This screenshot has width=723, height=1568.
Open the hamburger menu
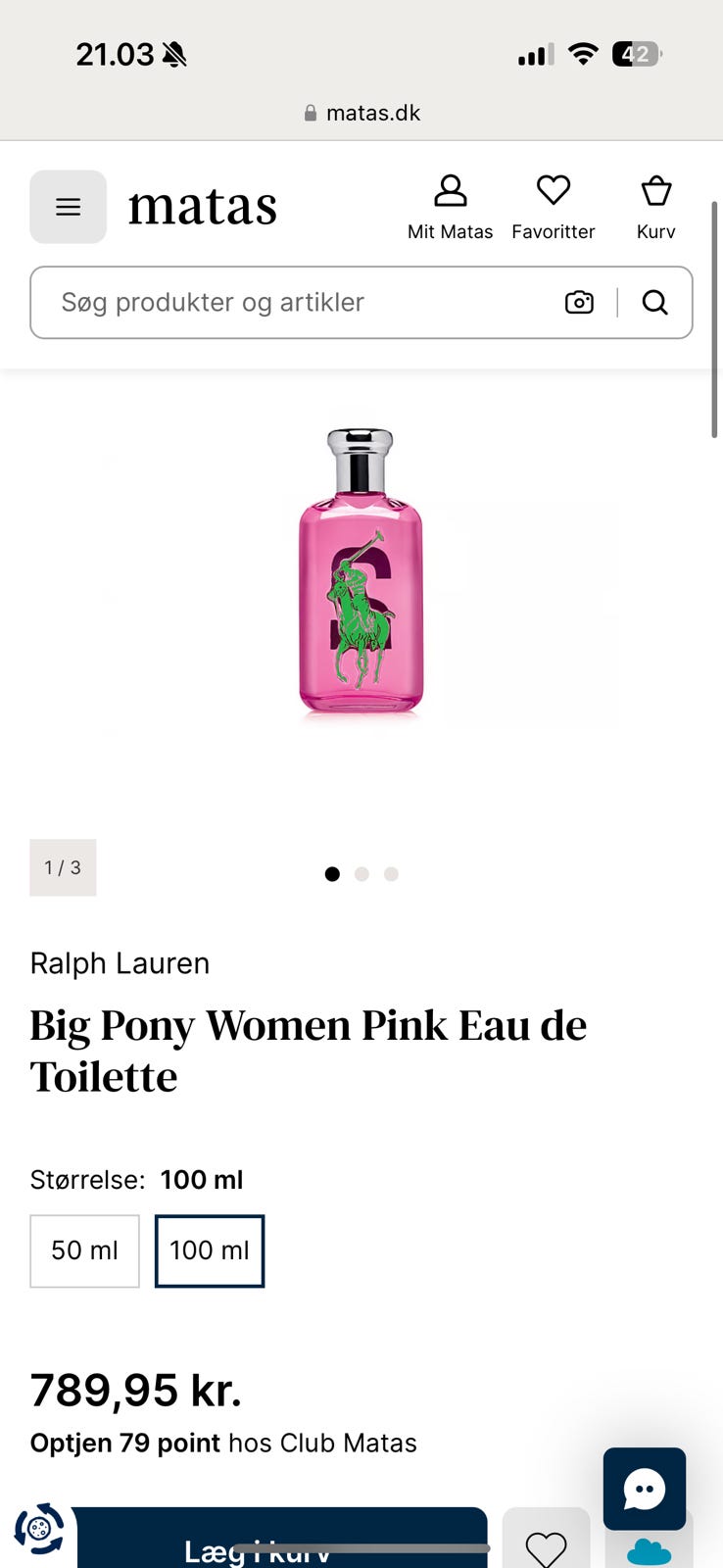tap(68, 207)
